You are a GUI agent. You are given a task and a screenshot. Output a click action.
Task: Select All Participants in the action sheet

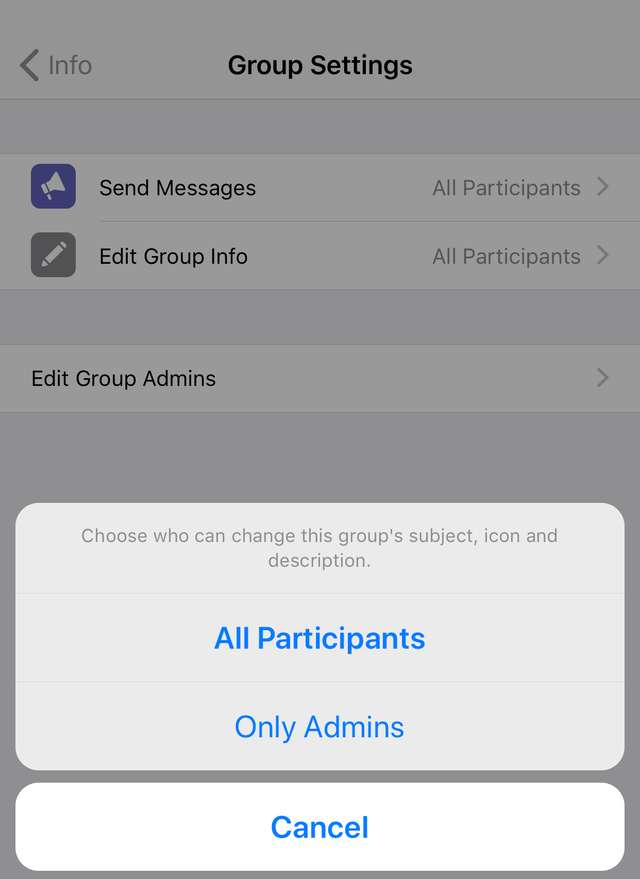tap(320, 638)
